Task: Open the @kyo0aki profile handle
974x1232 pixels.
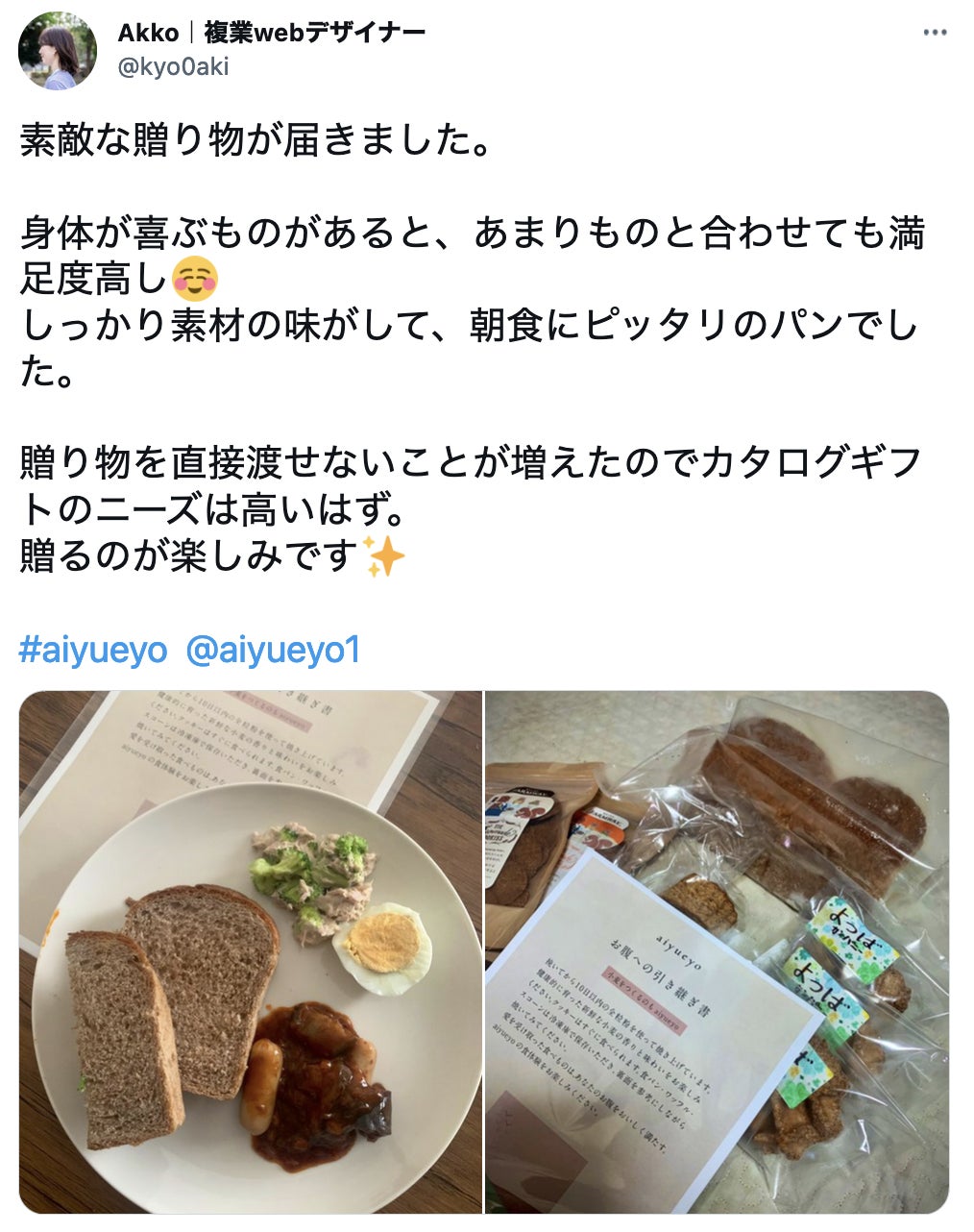Action: [173, 66]
